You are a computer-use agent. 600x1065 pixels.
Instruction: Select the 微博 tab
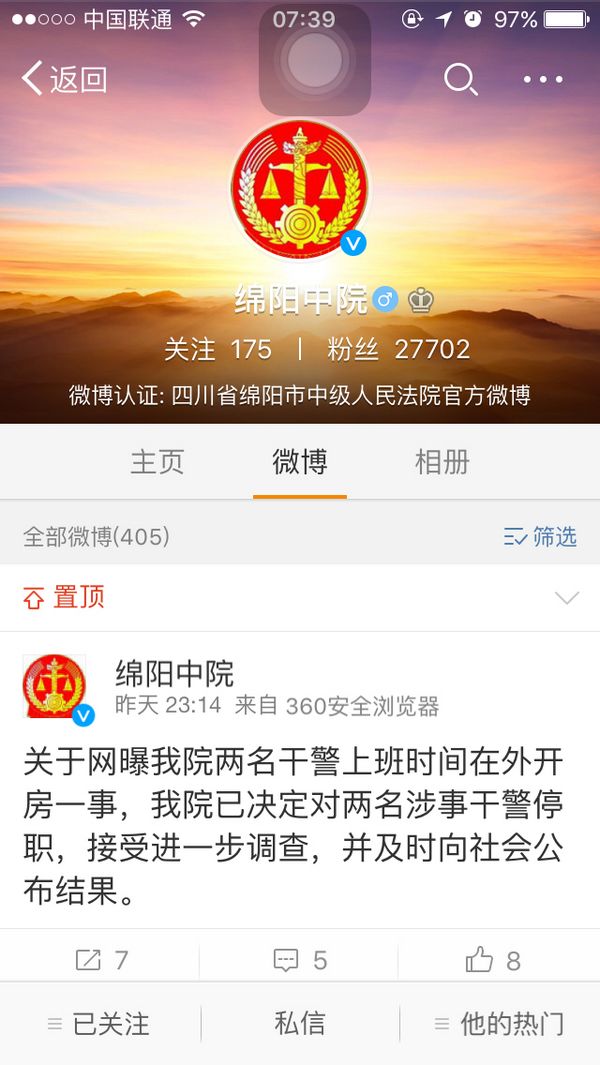coord(299,462)
